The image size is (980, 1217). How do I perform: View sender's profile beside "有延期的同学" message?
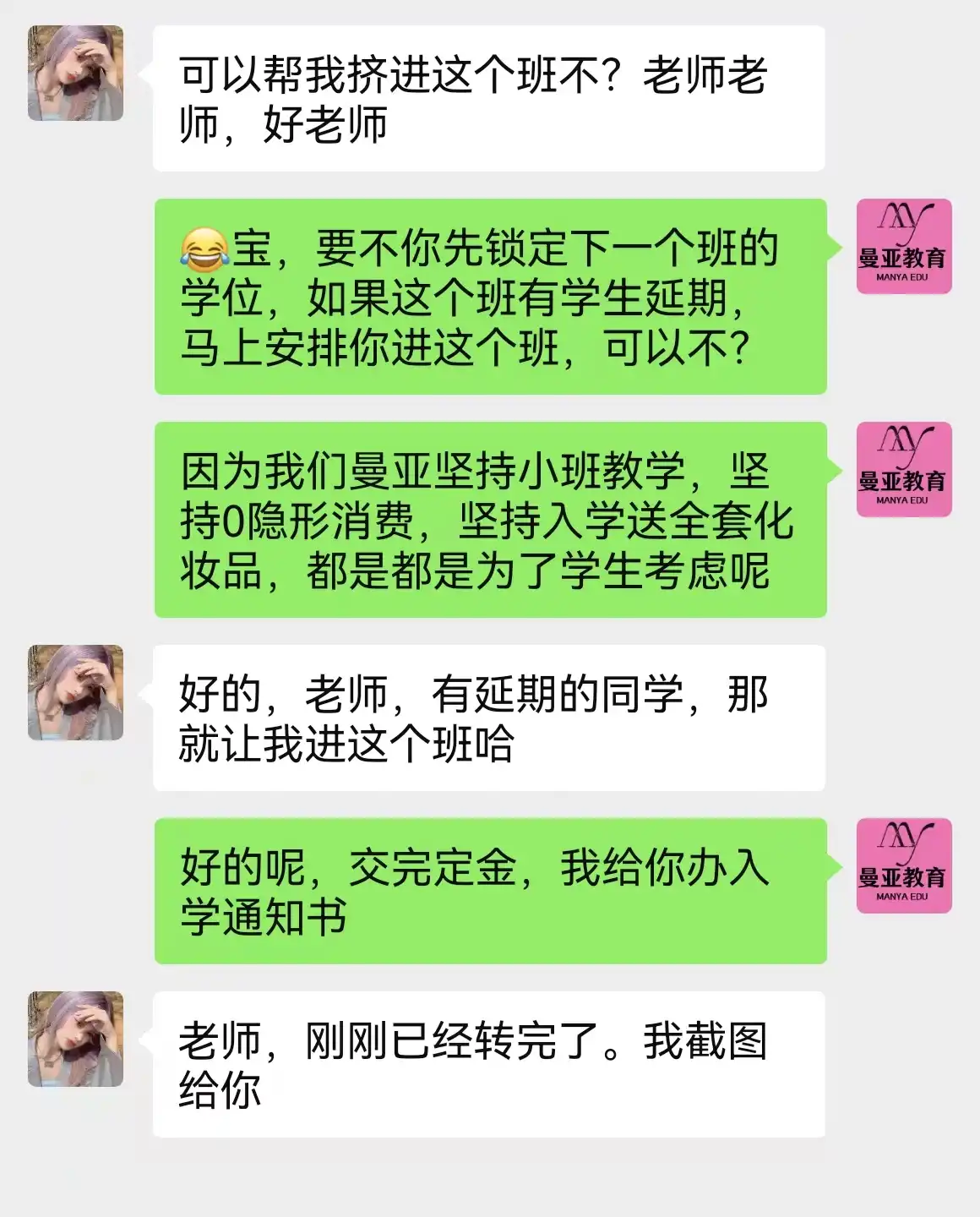point(76,693)
